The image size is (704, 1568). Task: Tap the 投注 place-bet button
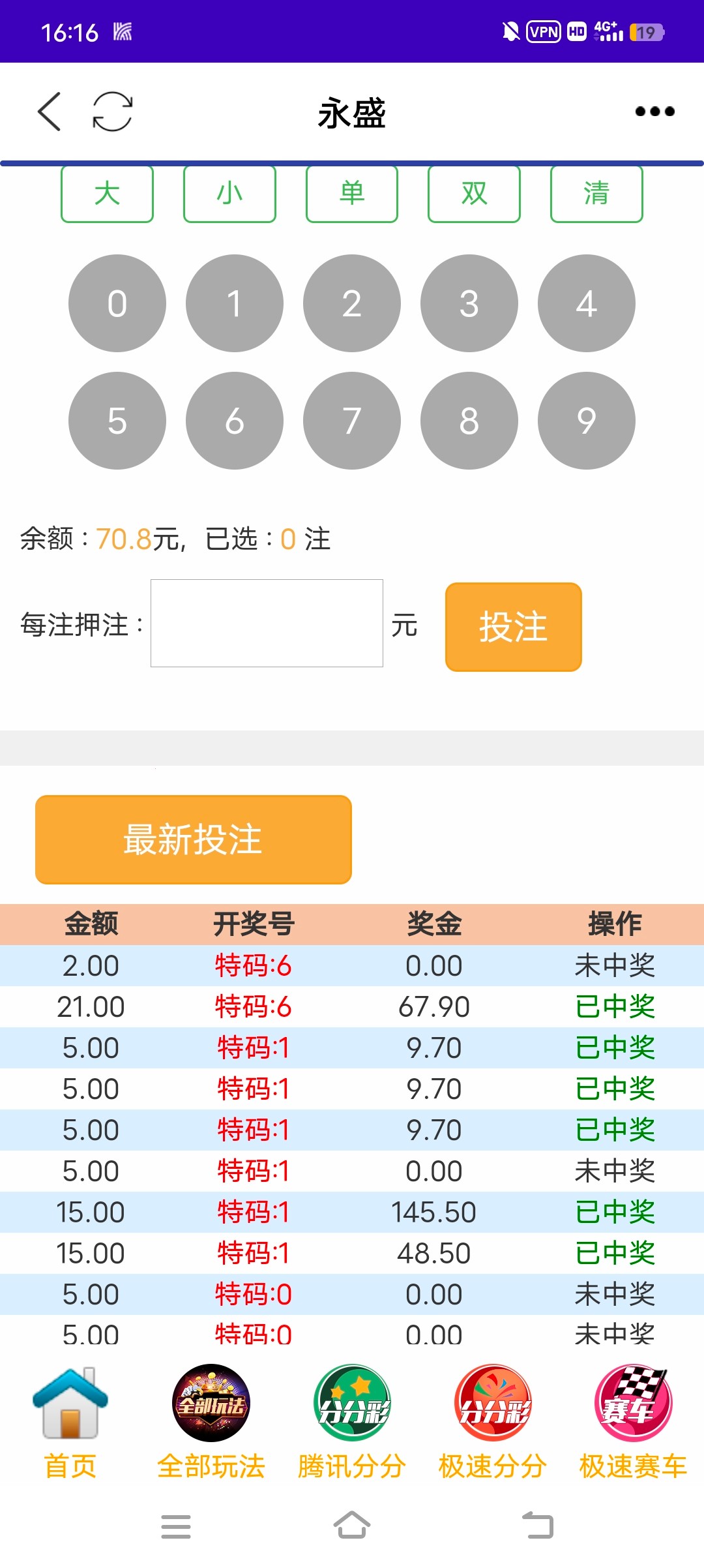[x=512, y=625]
